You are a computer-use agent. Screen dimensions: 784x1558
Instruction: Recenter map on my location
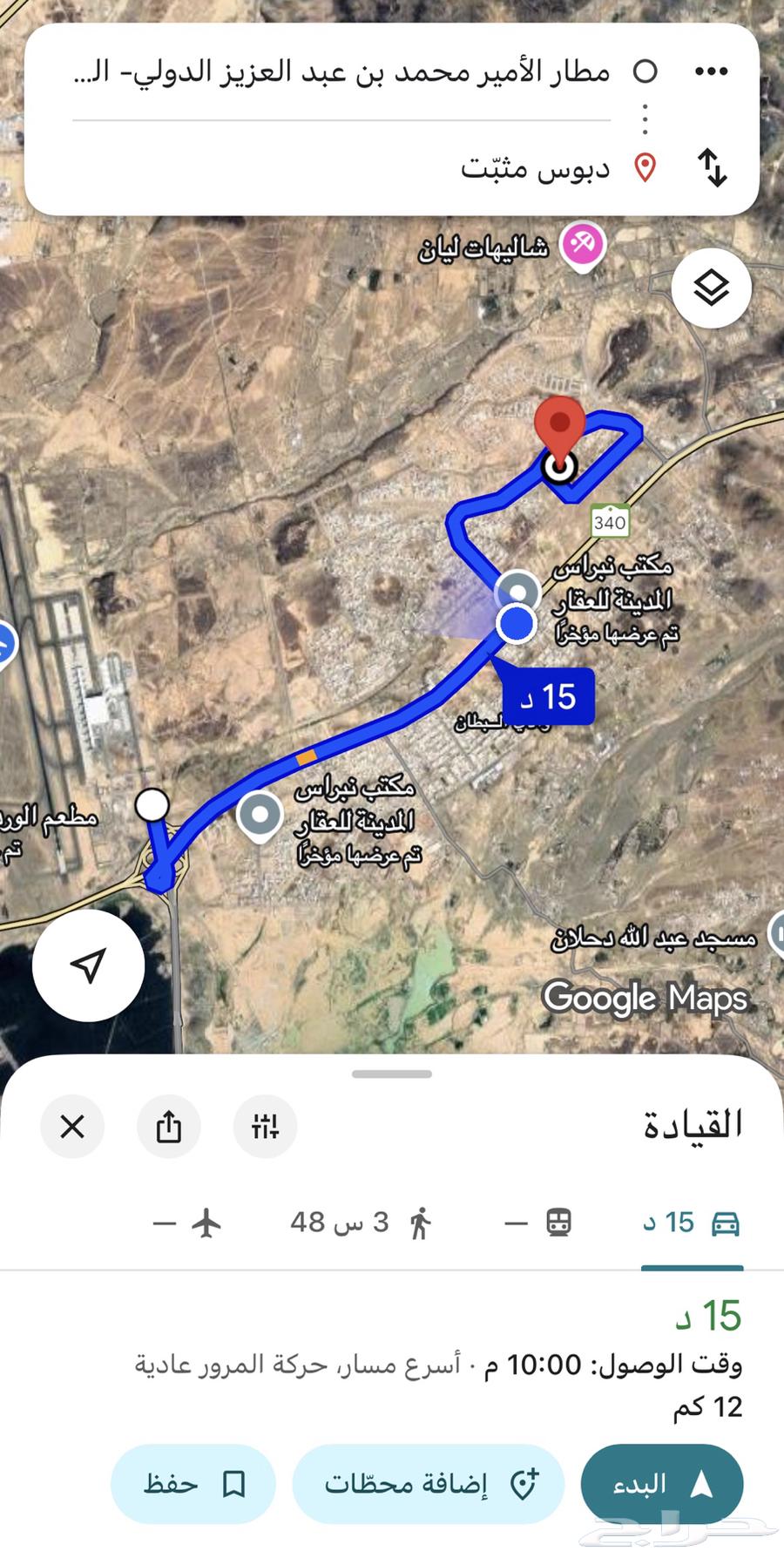(x=88, y=965)
